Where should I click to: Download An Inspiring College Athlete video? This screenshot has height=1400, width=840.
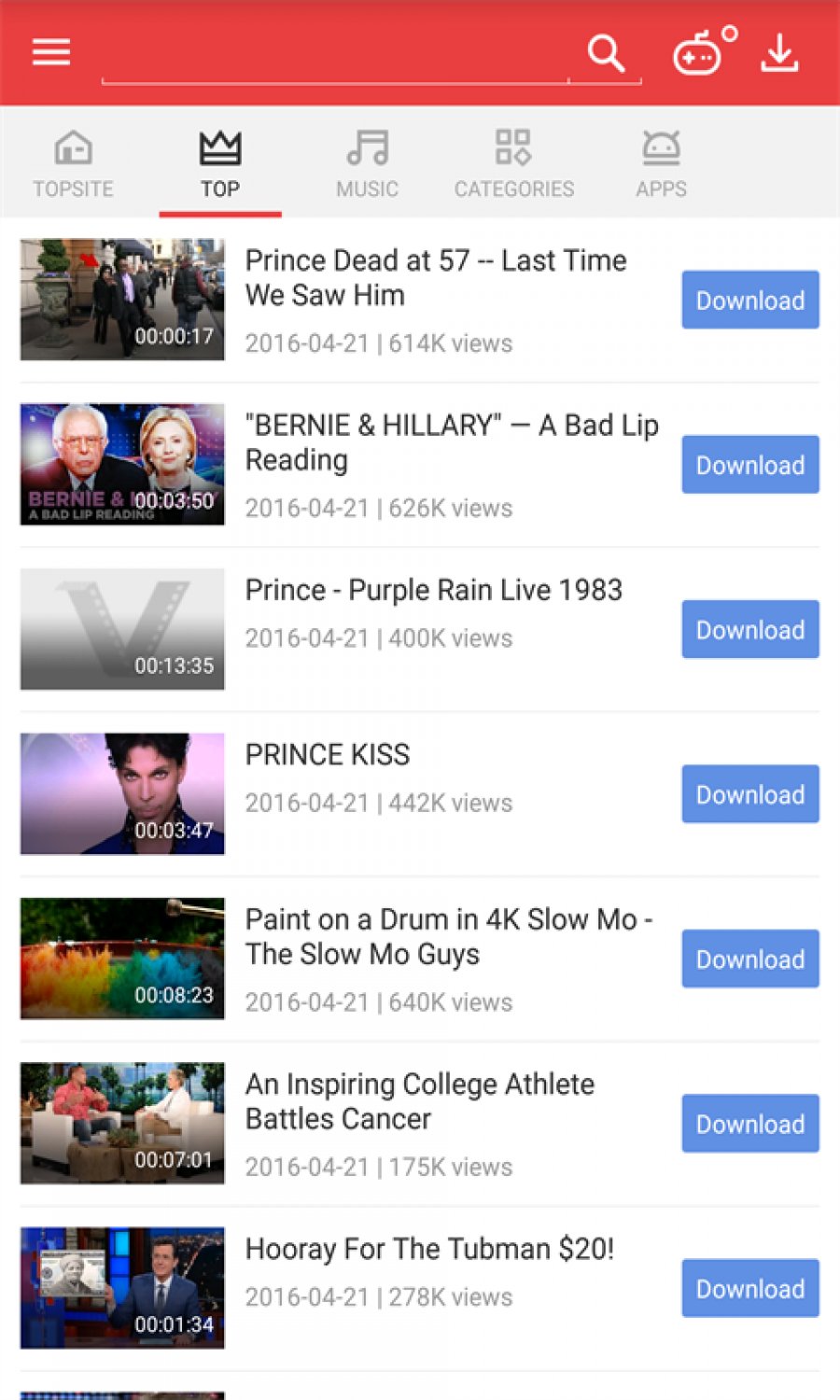(x=750, y=1124)
